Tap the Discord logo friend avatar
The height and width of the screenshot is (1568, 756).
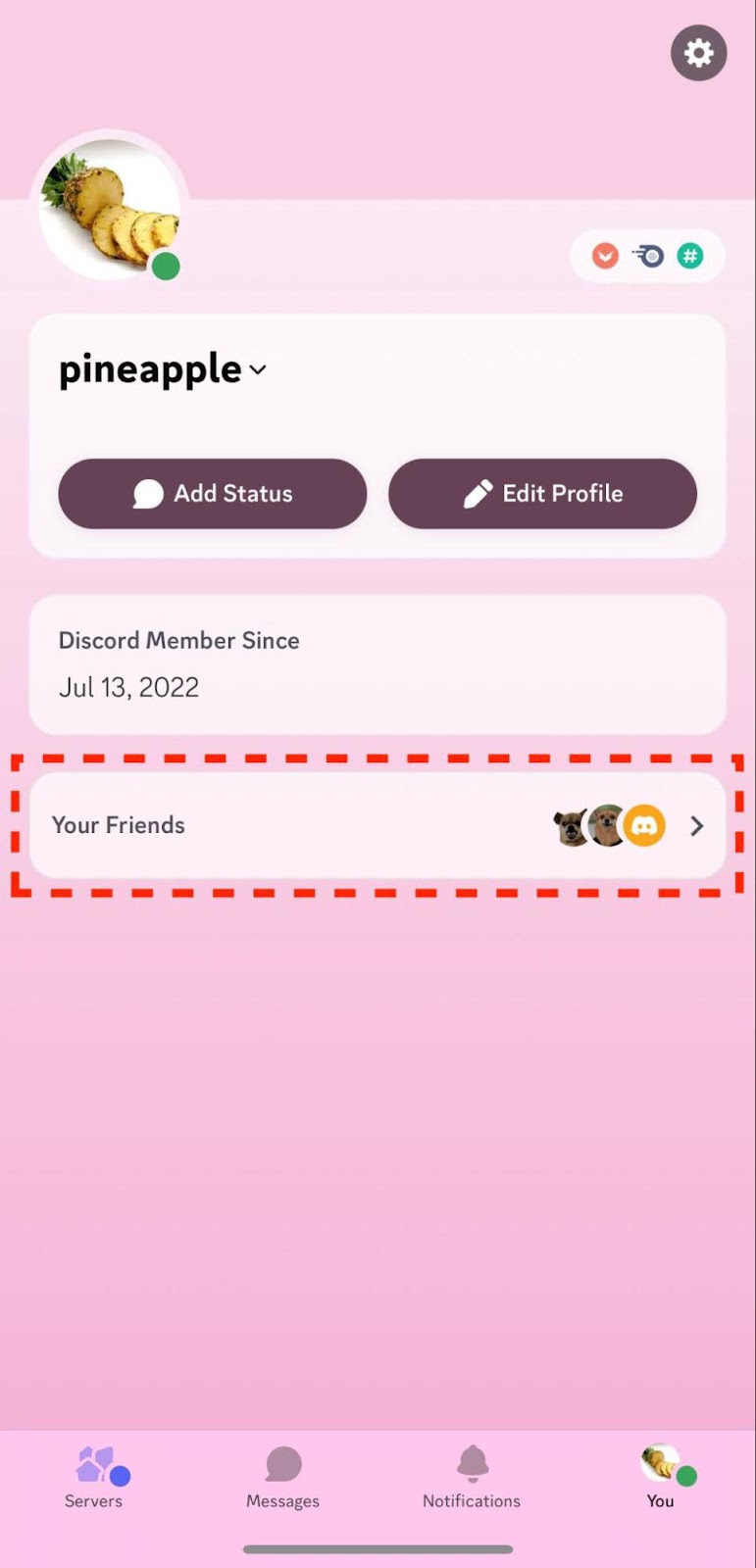(644, 825)
